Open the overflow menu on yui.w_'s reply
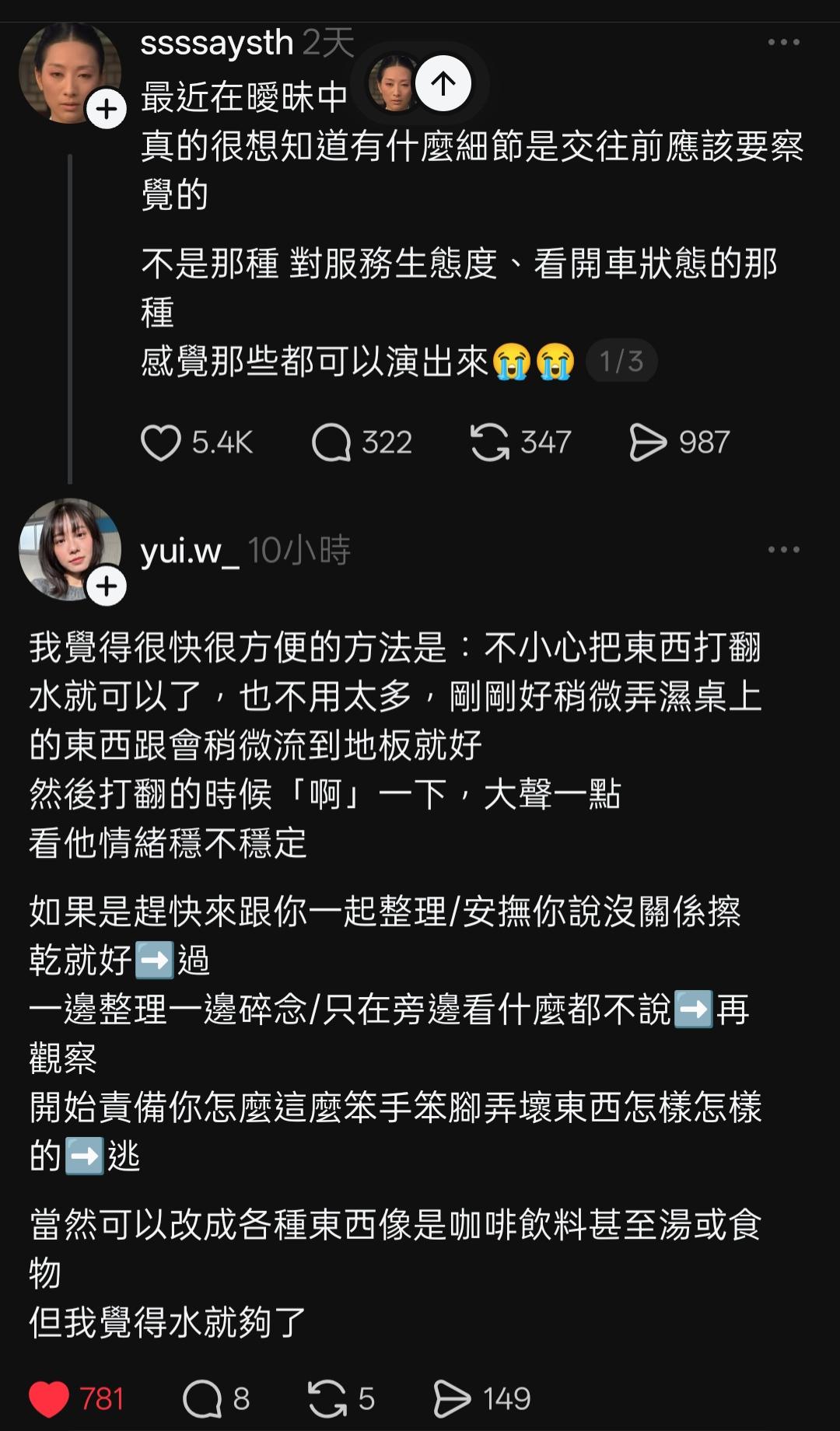The image size is (840, 1431). coord(783,549)
